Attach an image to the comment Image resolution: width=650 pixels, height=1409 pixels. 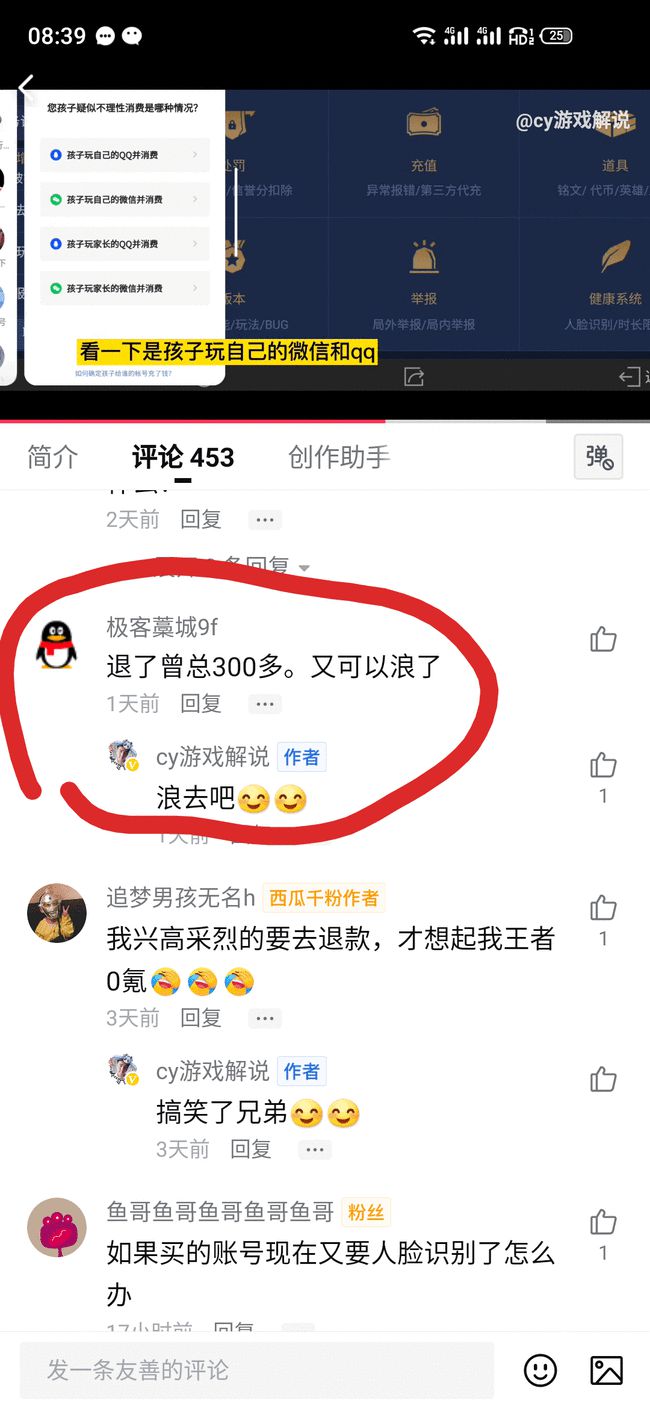(606, 1370)
